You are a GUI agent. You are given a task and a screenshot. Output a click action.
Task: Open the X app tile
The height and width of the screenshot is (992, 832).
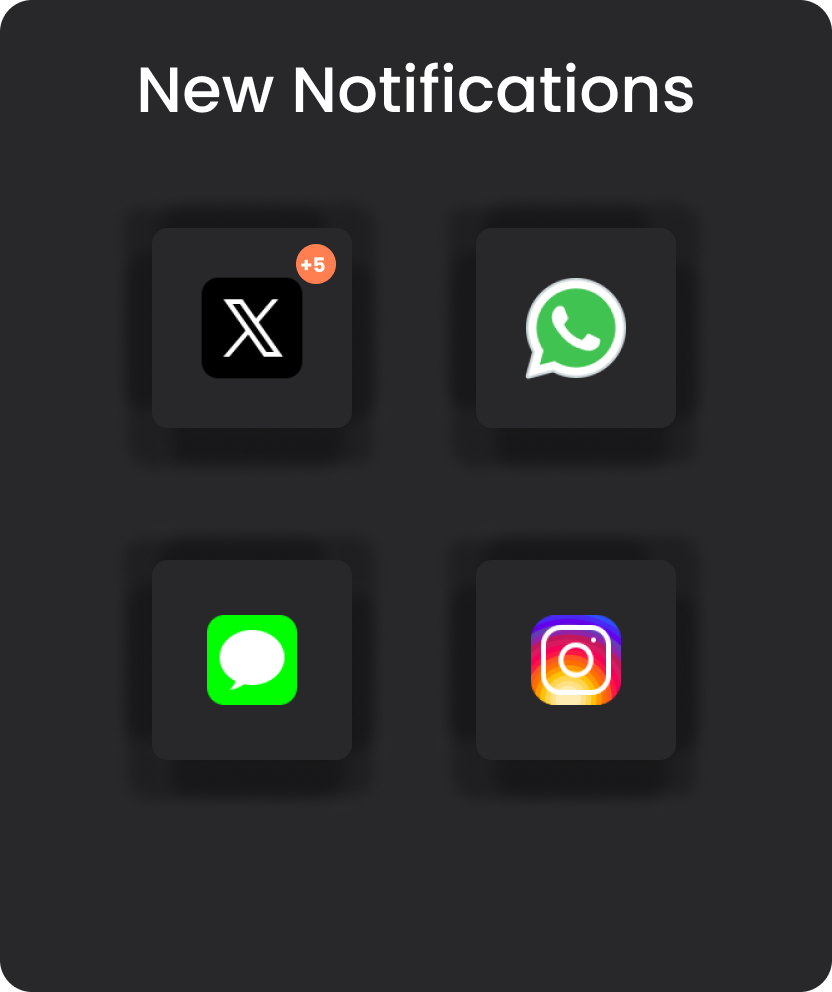(x=252, y=328)
